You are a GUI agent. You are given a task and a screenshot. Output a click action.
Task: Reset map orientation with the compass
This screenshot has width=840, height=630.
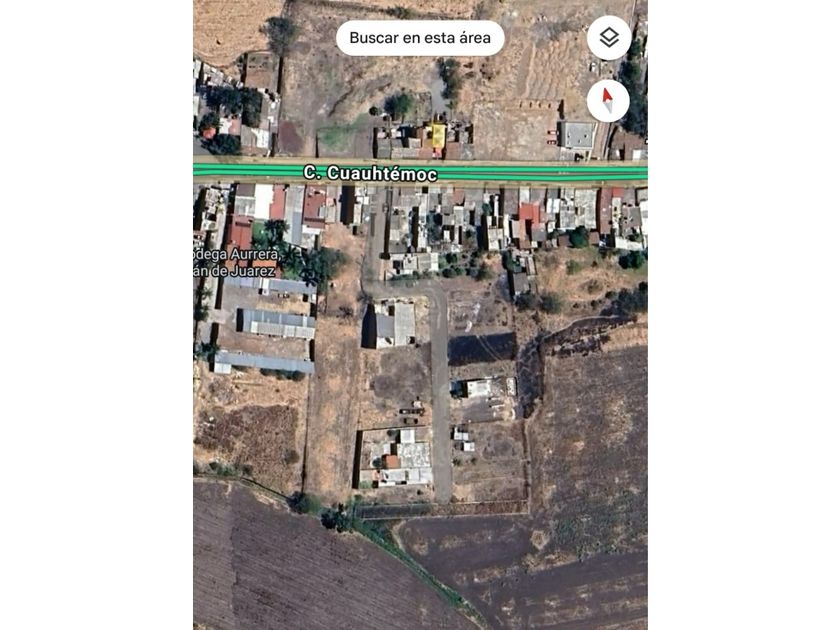[x=608, y=101]
